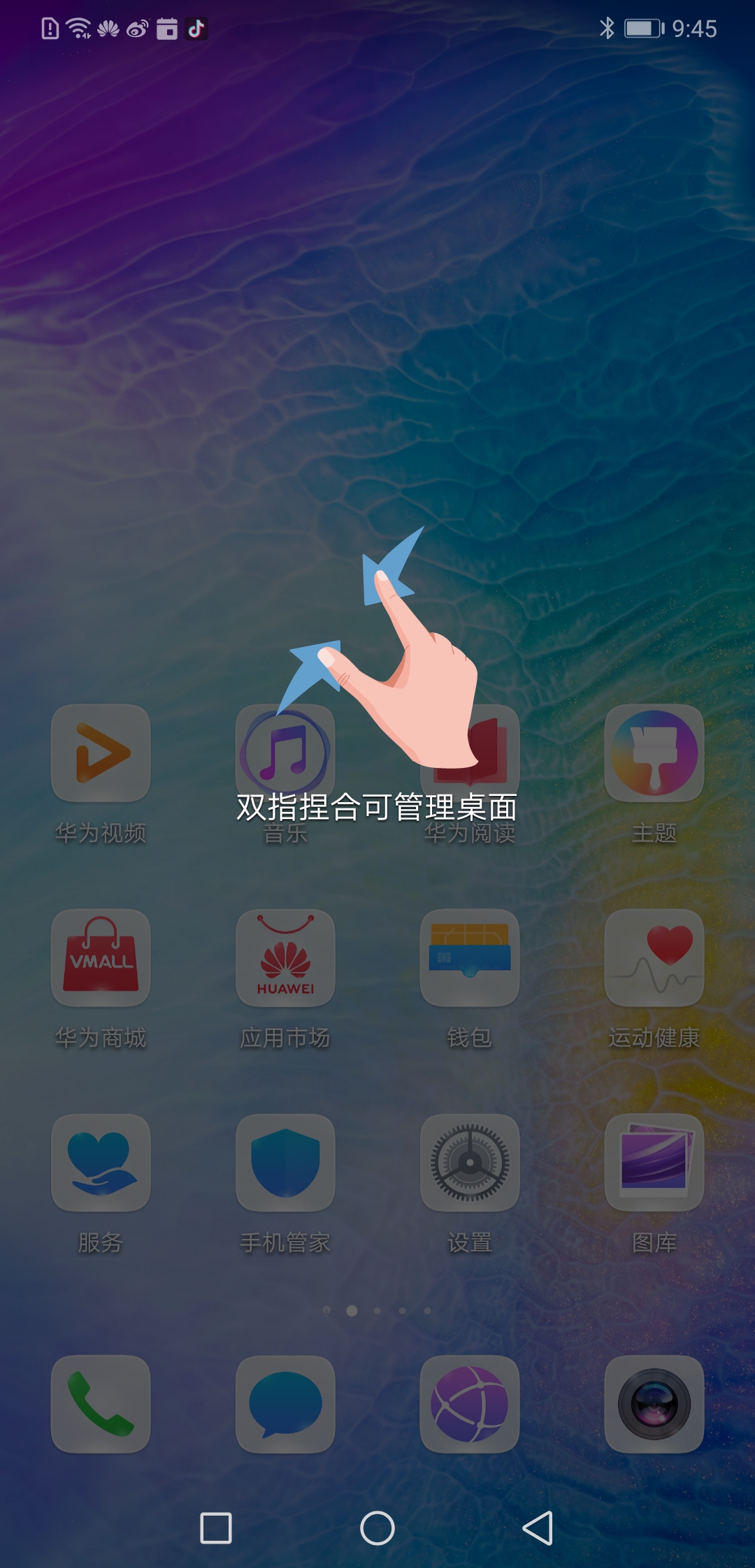Tap the recent apps square button
755x1568 pixels.
tap(216, 1528)
